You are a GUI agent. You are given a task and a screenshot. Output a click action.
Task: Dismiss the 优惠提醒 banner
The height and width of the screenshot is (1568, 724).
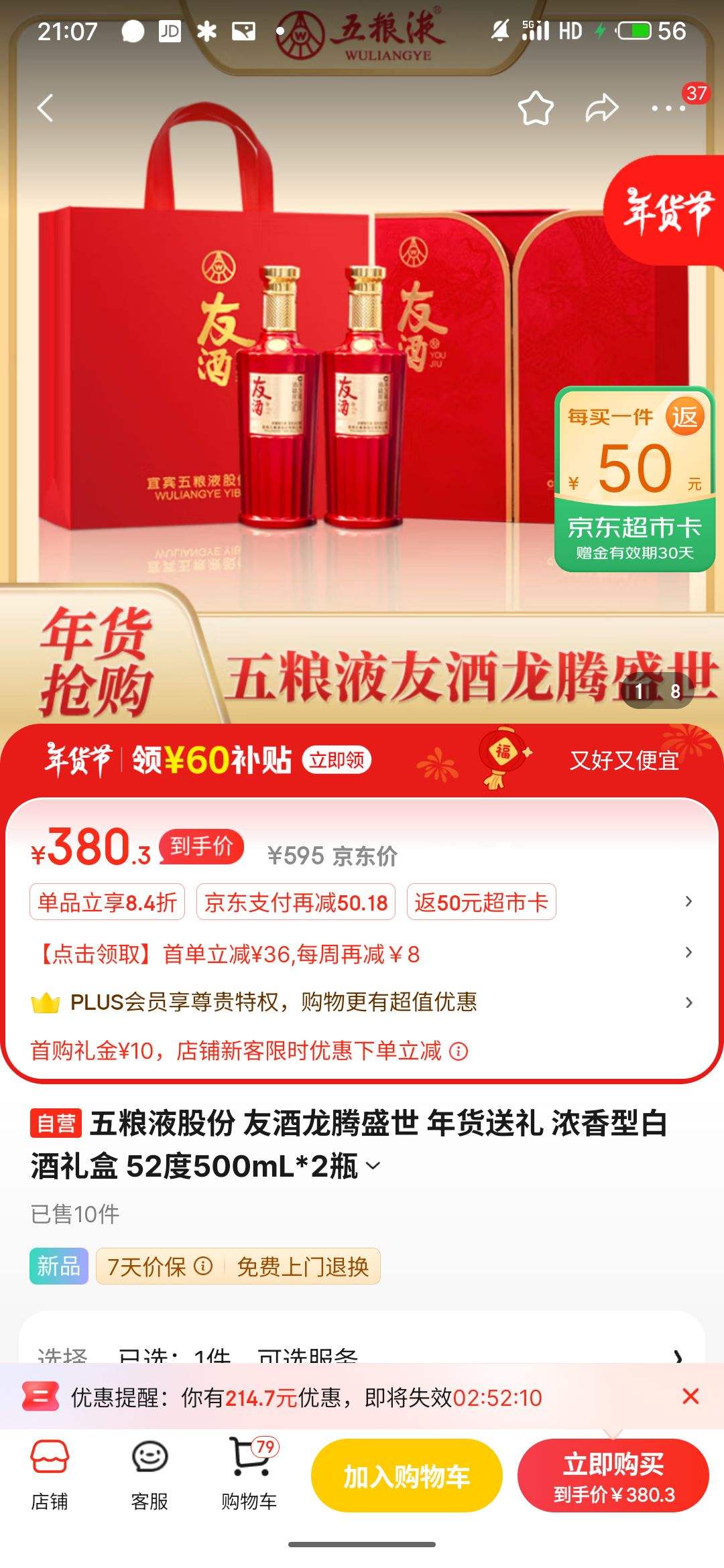click(x=690, y=1396)
